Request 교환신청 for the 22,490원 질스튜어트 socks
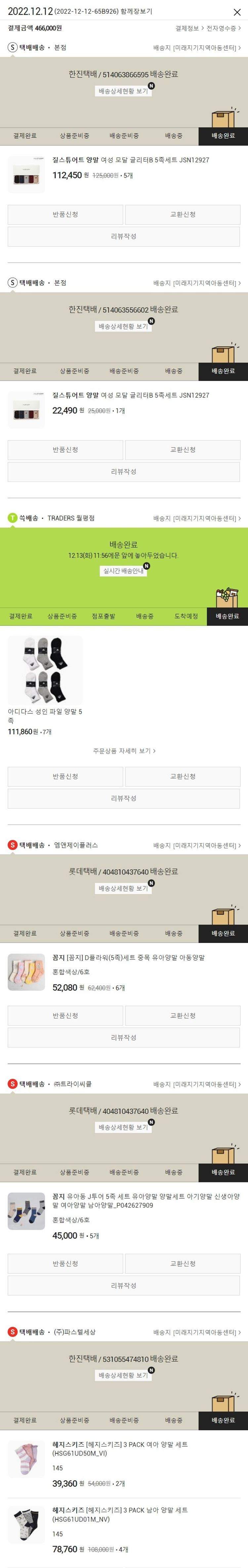The width and height of the screenshot is (248, 1568). coord(182,450)
